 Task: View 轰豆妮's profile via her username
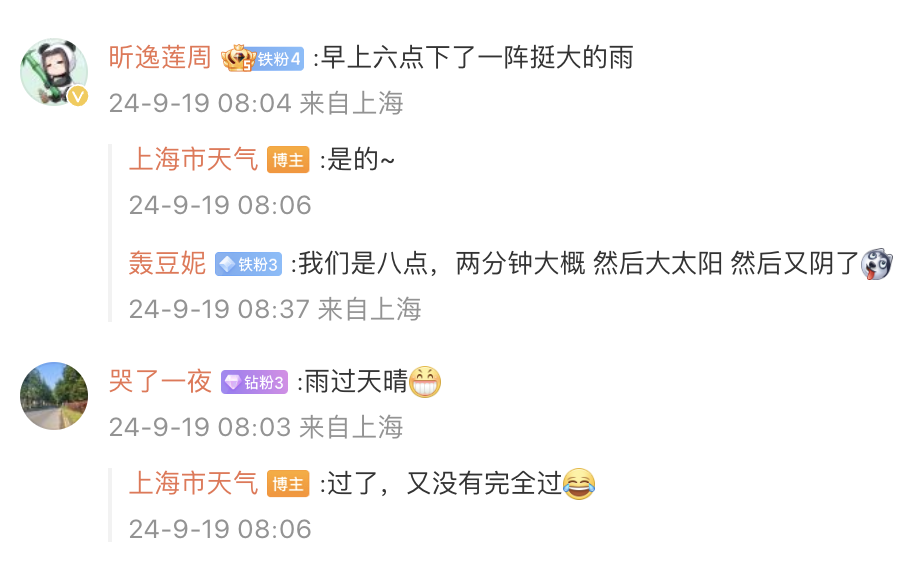click(167, 264)
